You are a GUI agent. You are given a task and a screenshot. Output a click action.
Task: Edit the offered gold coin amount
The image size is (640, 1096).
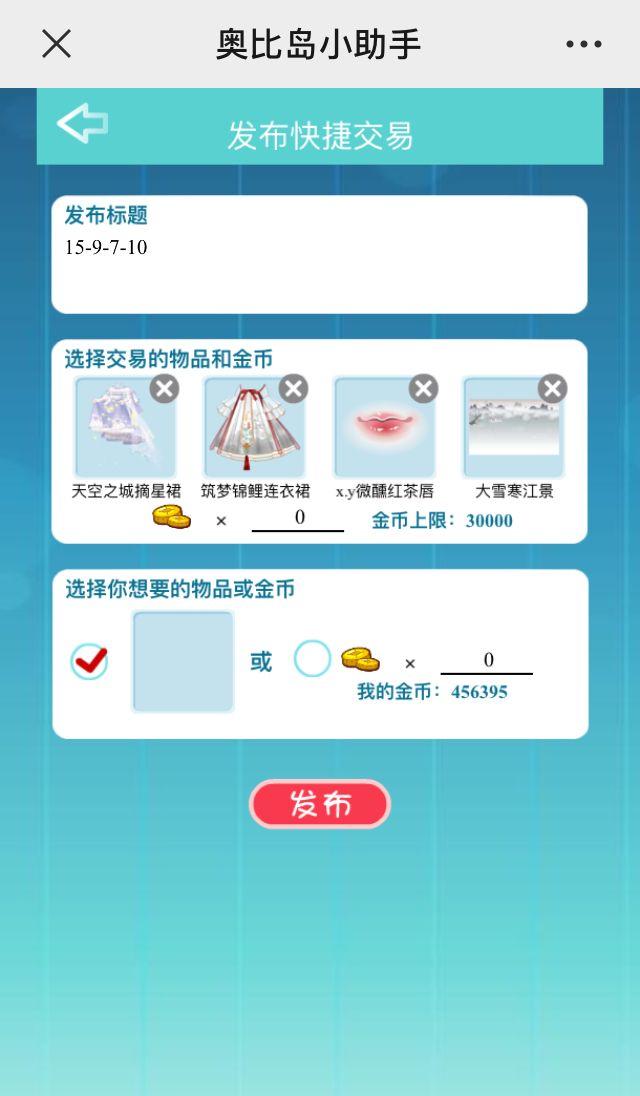click(298, 518)
